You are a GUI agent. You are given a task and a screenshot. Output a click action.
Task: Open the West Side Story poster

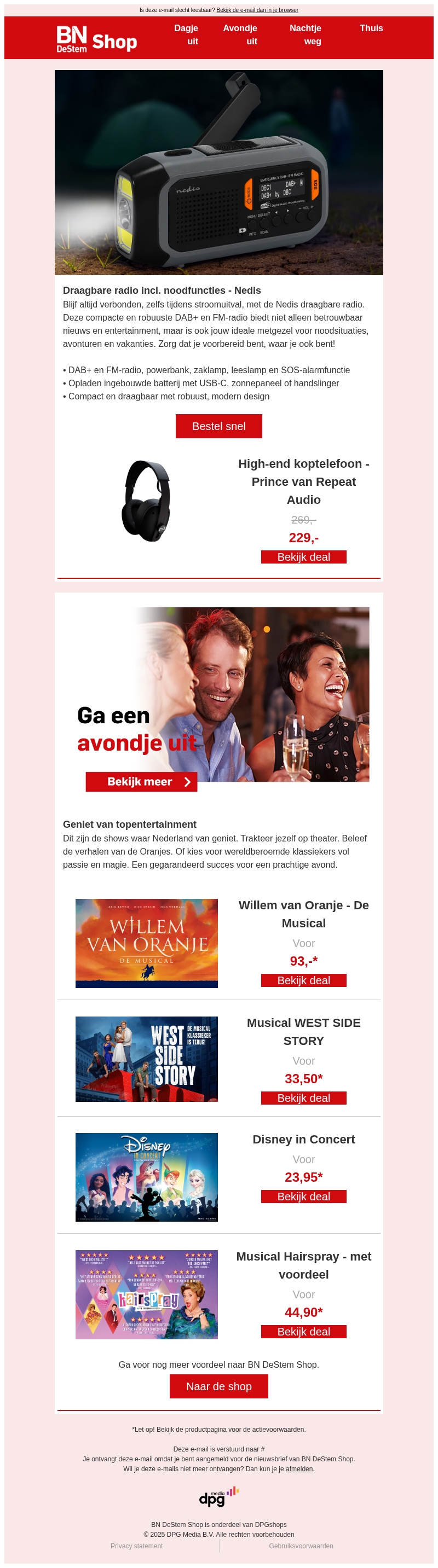tap(146, 1059)
